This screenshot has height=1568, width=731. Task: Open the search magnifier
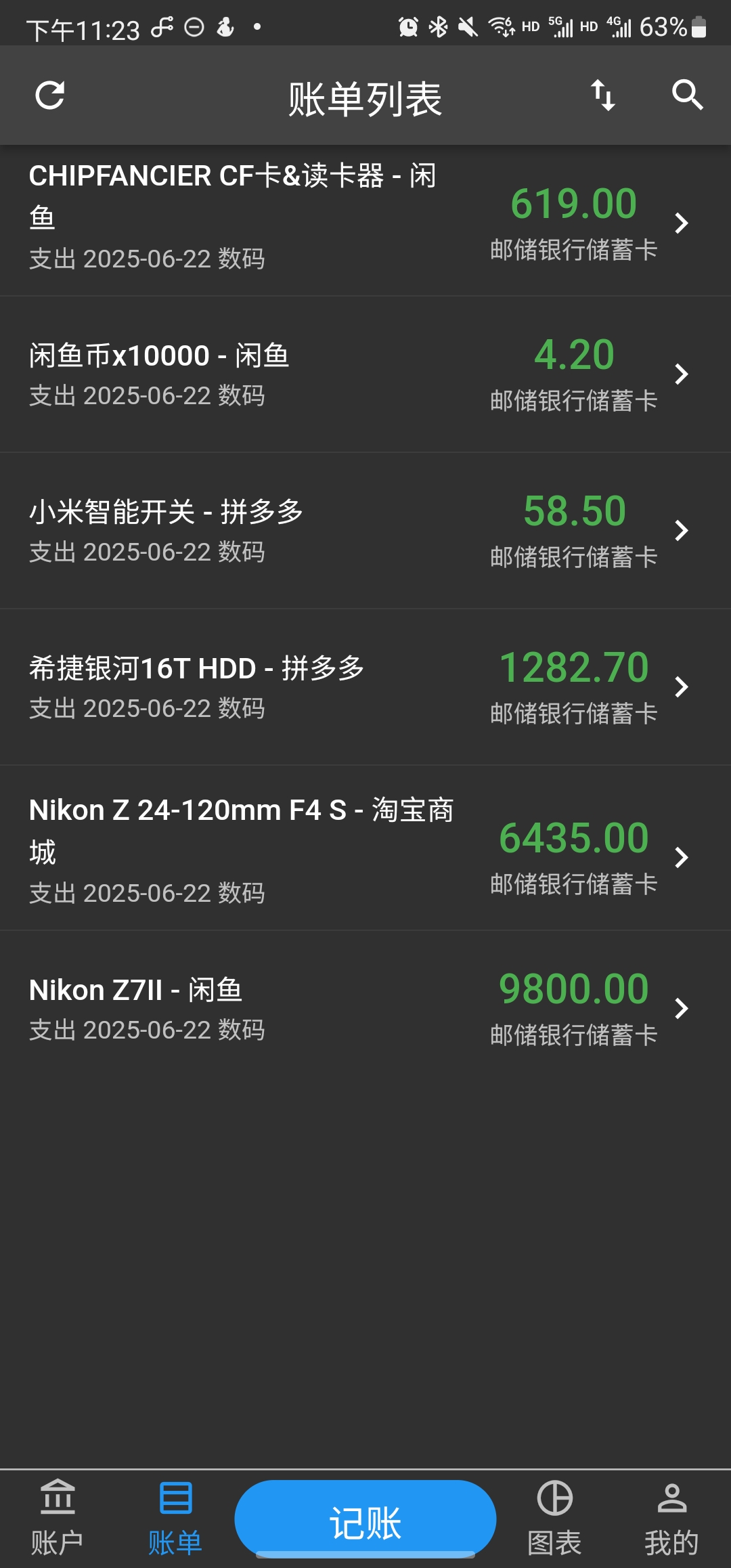click(x=687, y=95)
